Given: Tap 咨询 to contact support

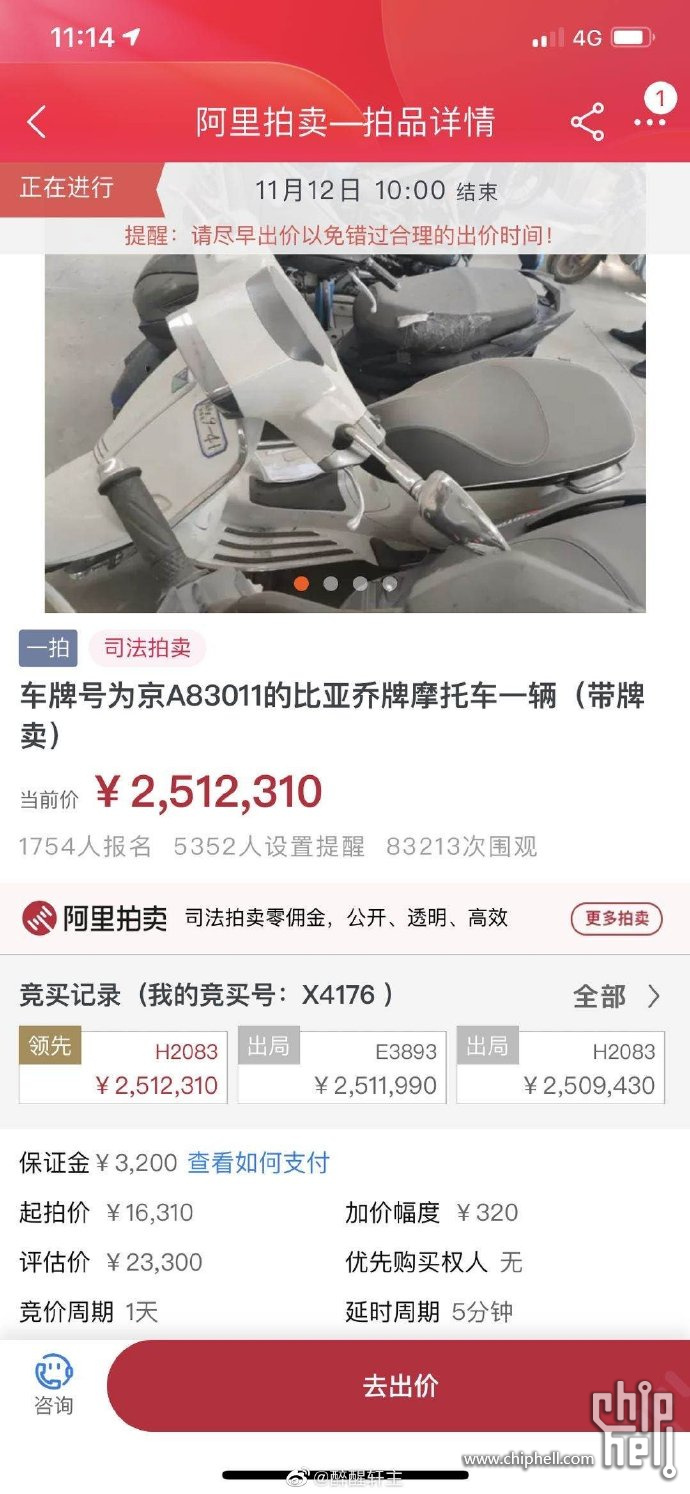Looking at the screenshot, I should pyautogui.click(x=53, y=1385).
